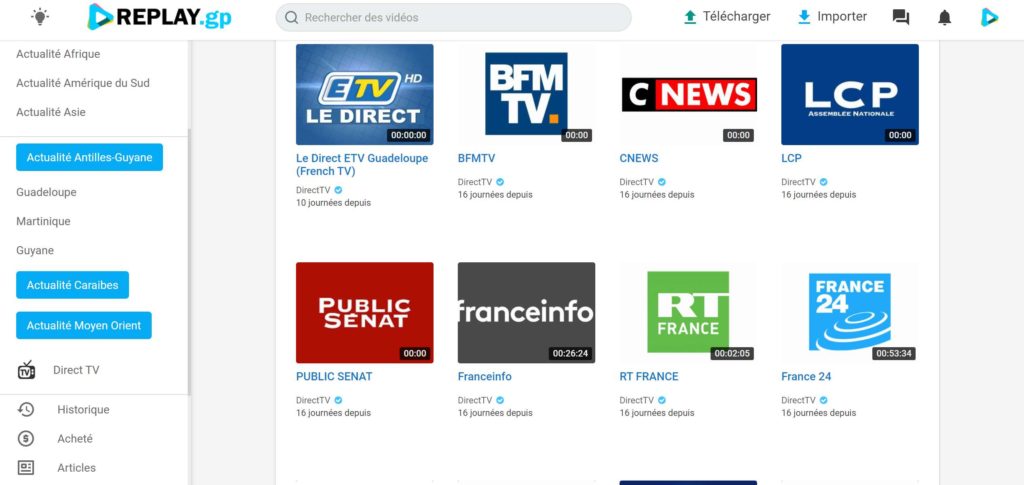Open the profile avatar icon
The image size is (1024, 485).
tap(989, 17)
